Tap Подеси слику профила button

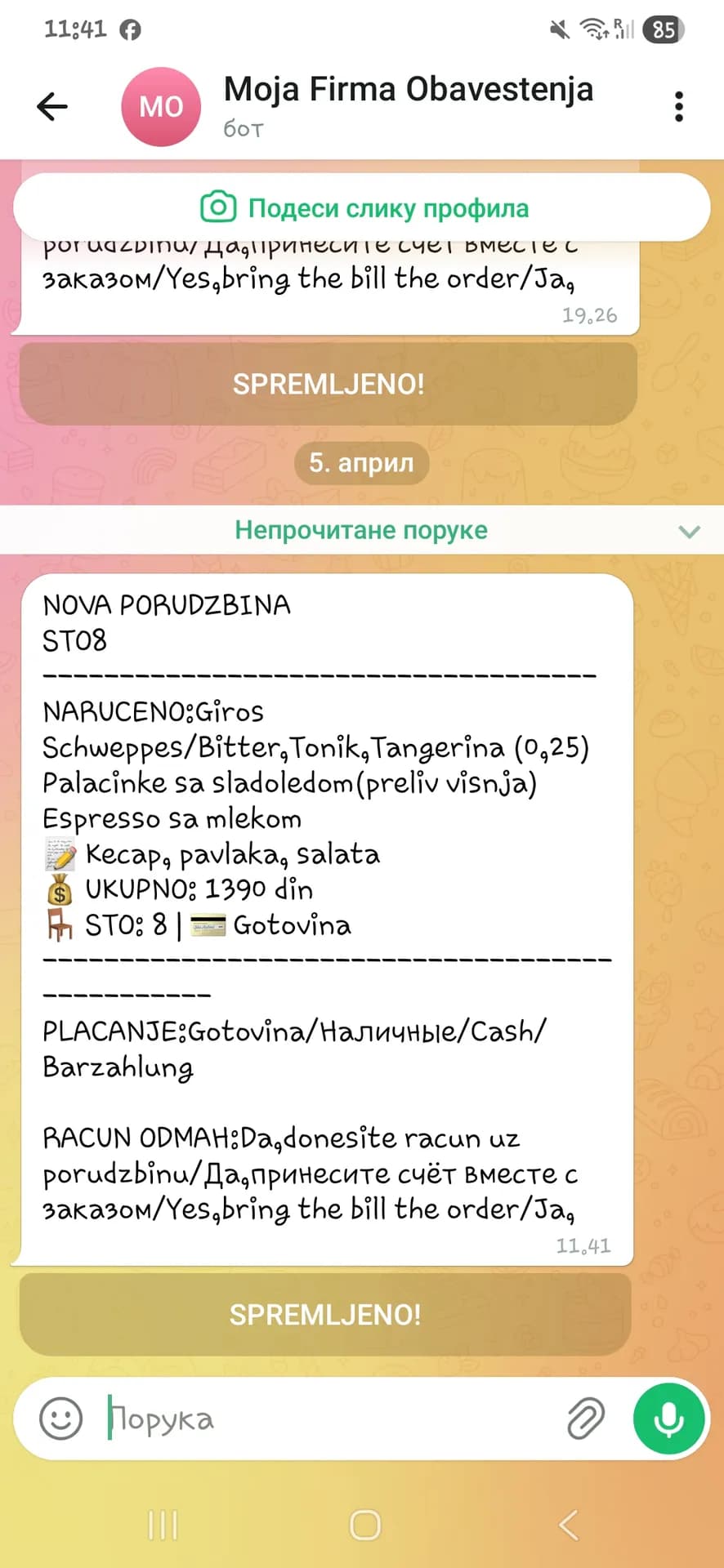362,207
